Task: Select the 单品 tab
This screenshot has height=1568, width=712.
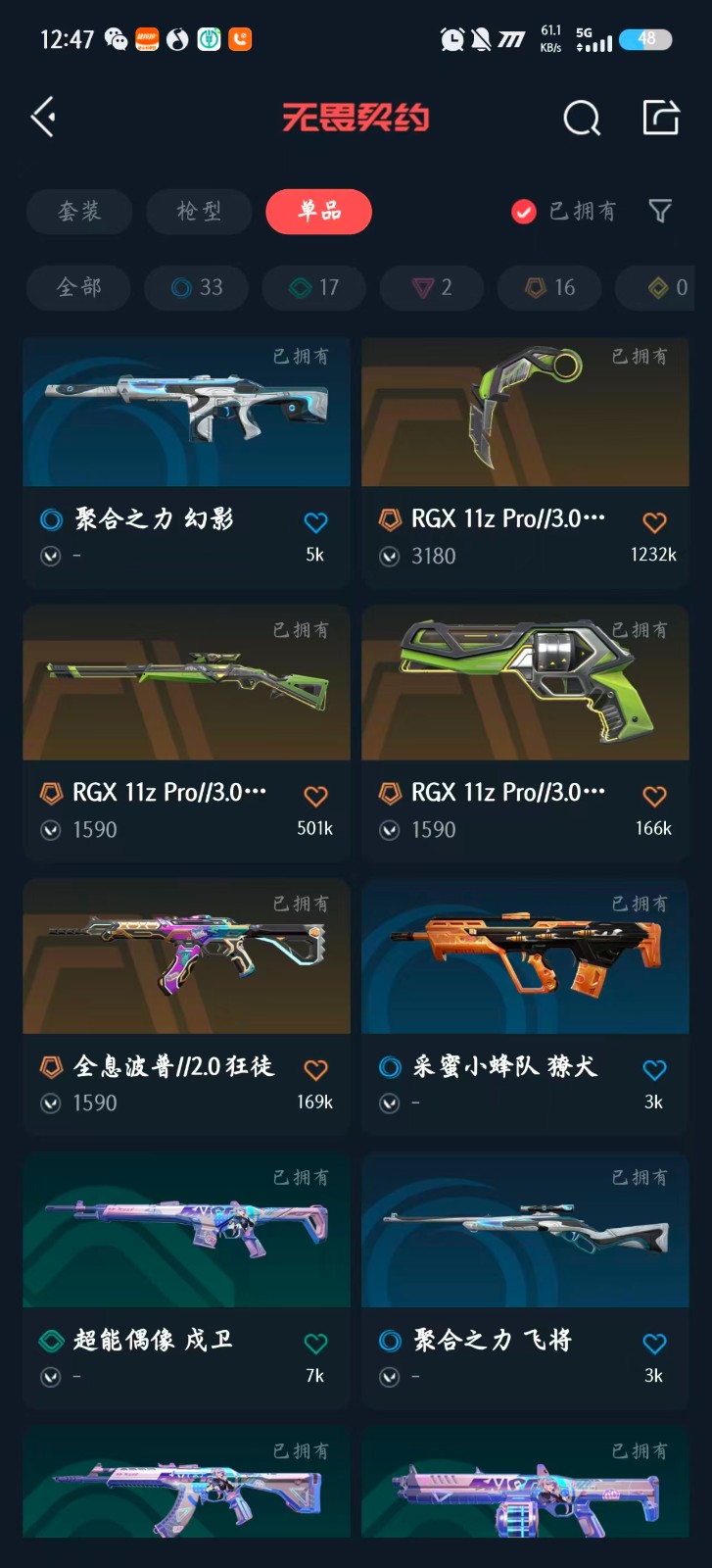Action: [319, 212]
